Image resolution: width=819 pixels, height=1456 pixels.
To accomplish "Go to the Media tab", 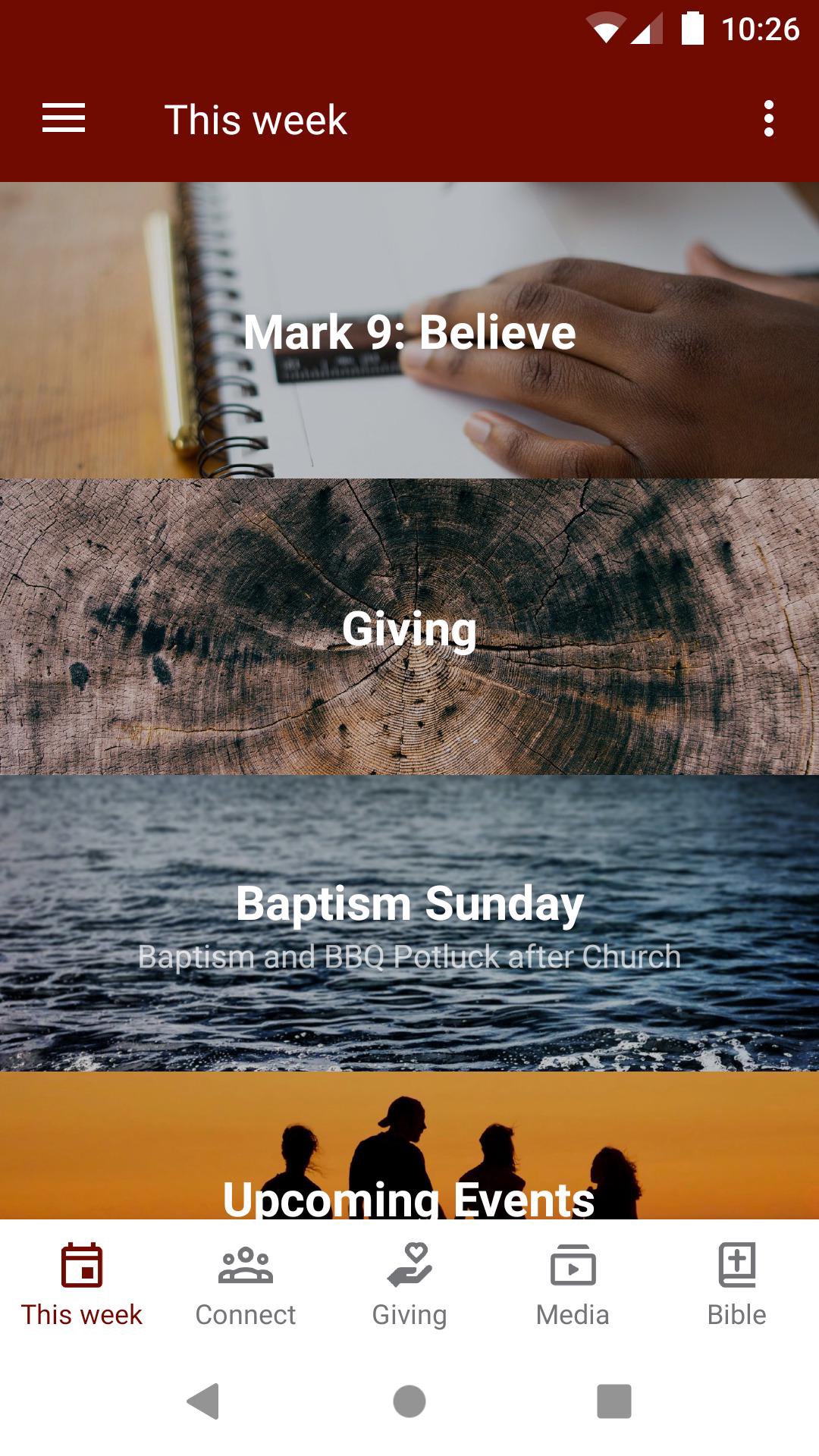I will point(573,1284).
